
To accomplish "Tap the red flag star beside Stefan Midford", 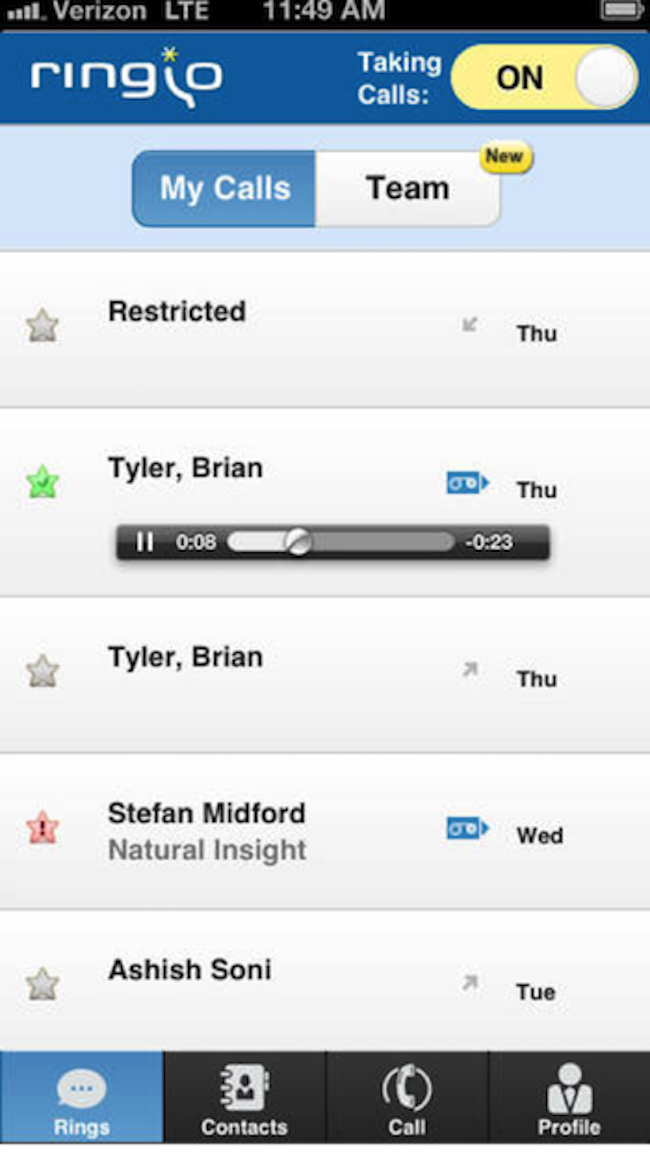I will [x=42, y=828].
